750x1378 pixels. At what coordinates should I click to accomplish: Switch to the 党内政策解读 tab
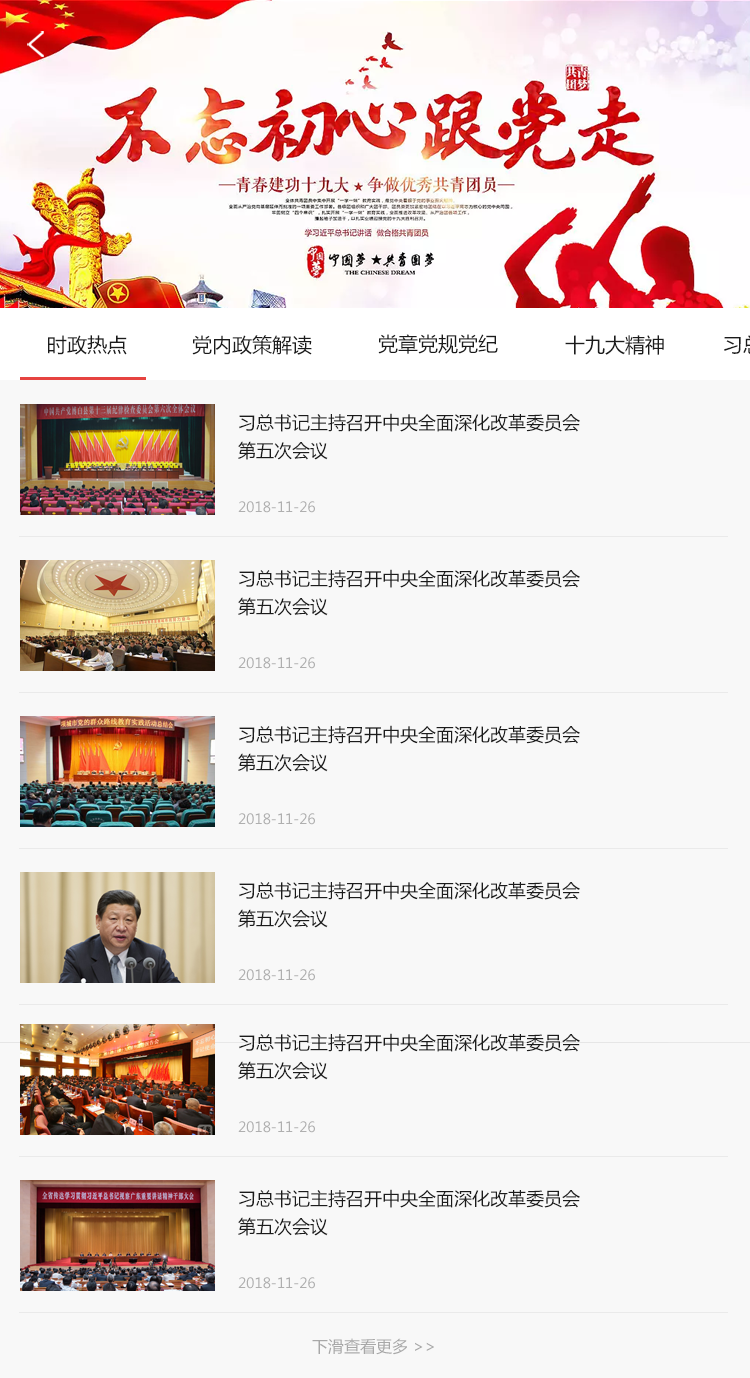coord(252,346)
